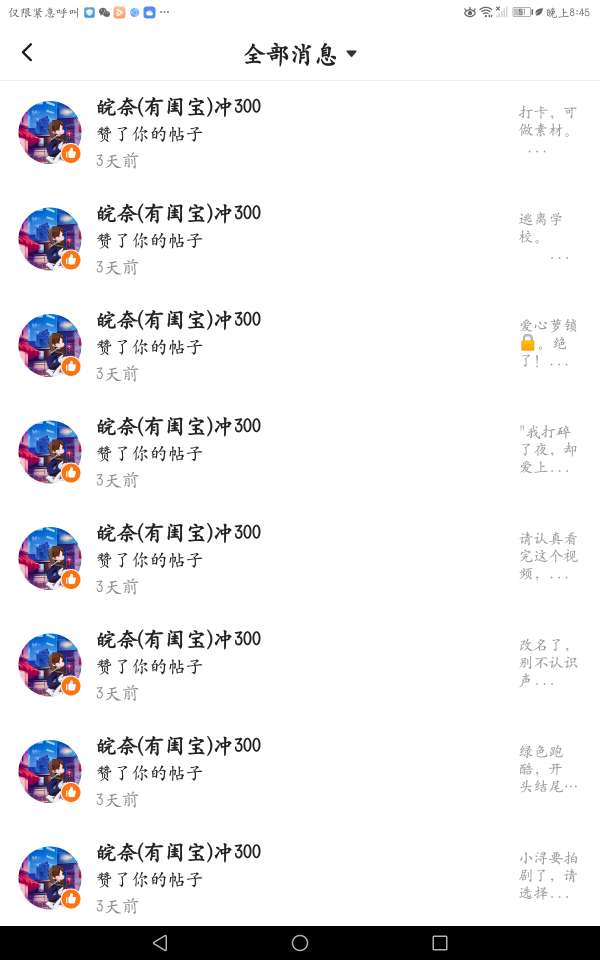
Task: Open the recent apps overview
Action: 440,943
